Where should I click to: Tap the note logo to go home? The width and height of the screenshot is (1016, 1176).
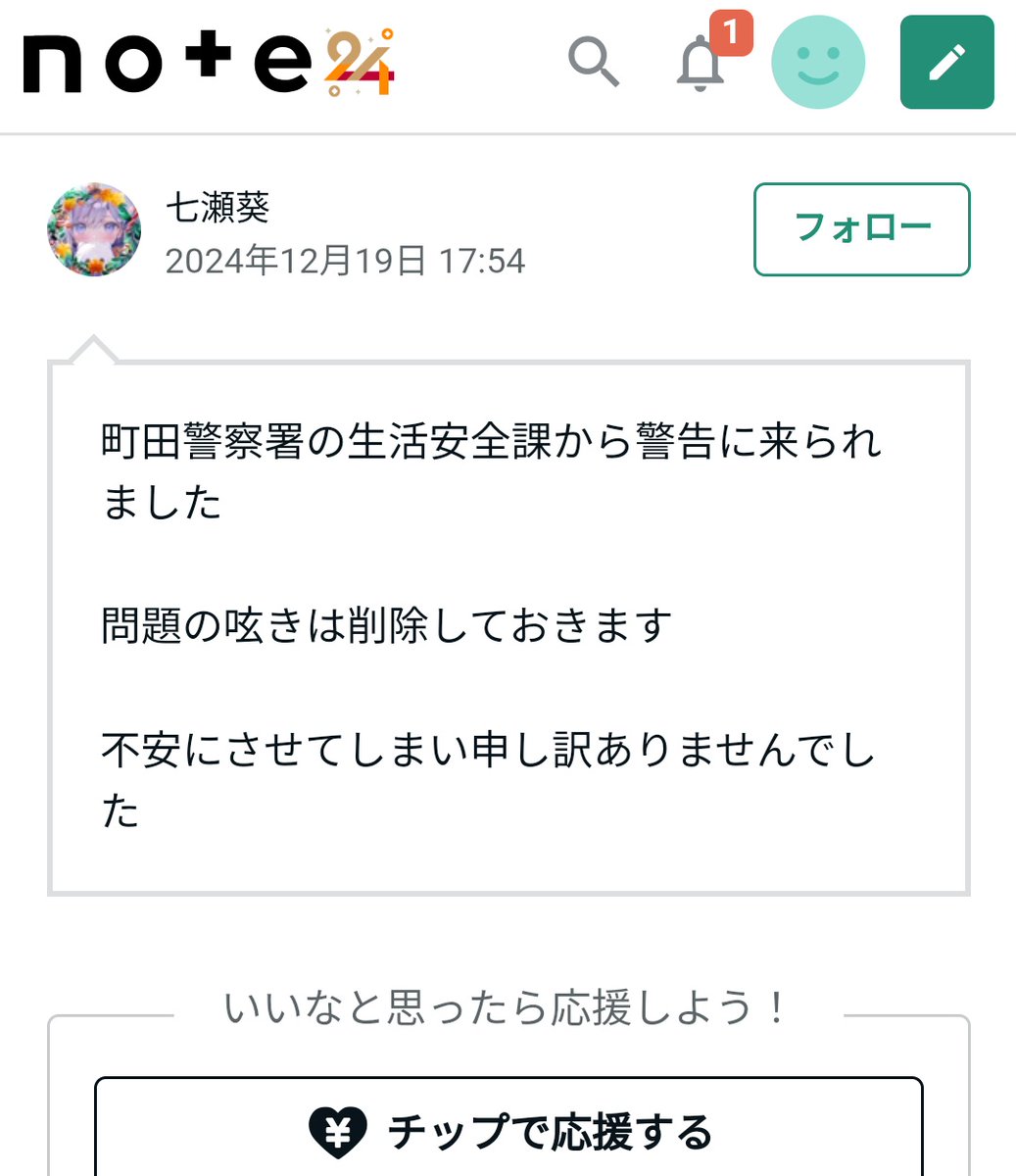tap(209, 63)
